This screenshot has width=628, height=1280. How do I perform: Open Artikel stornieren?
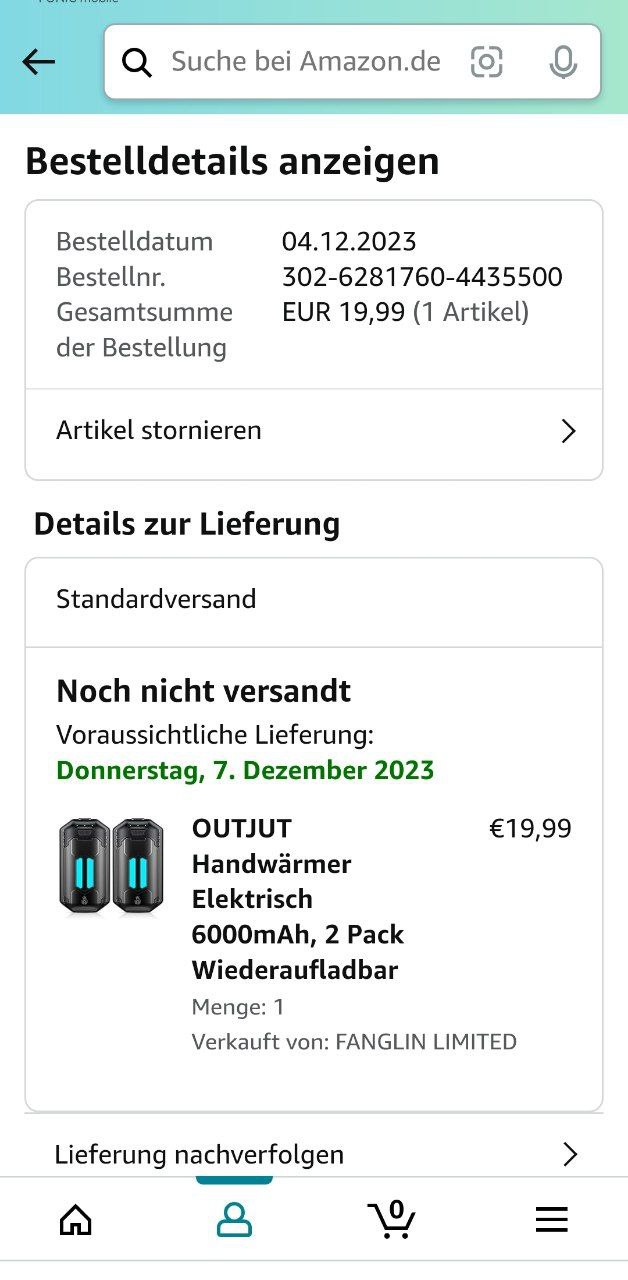(314, 431)
